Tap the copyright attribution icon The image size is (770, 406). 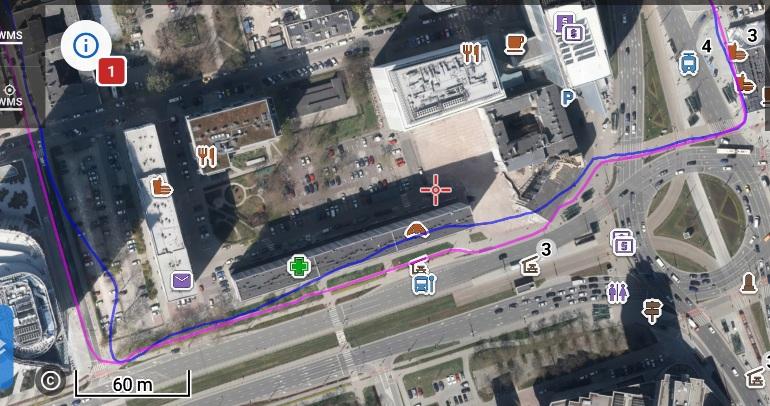50,380
